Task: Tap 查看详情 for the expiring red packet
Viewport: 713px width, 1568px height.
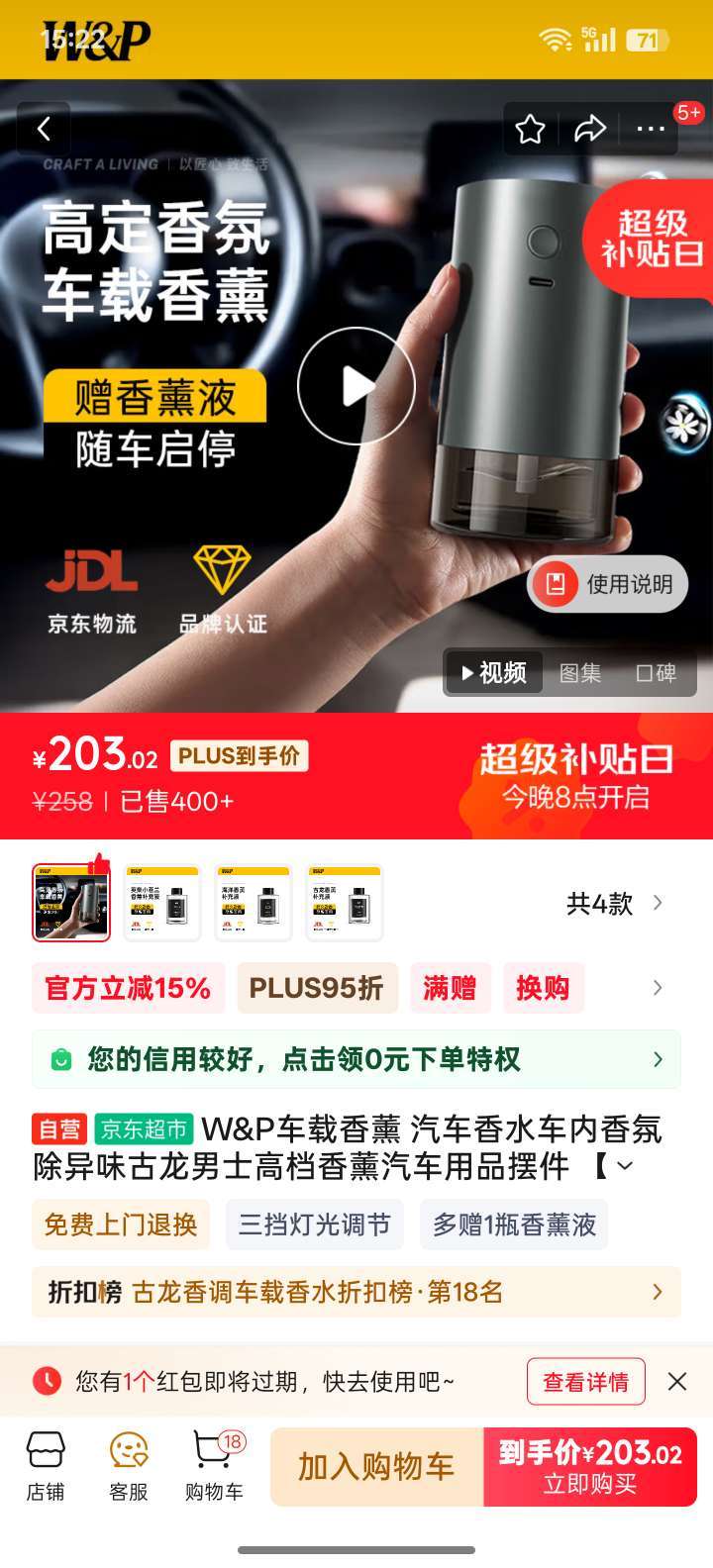Action: point(586,1382)
